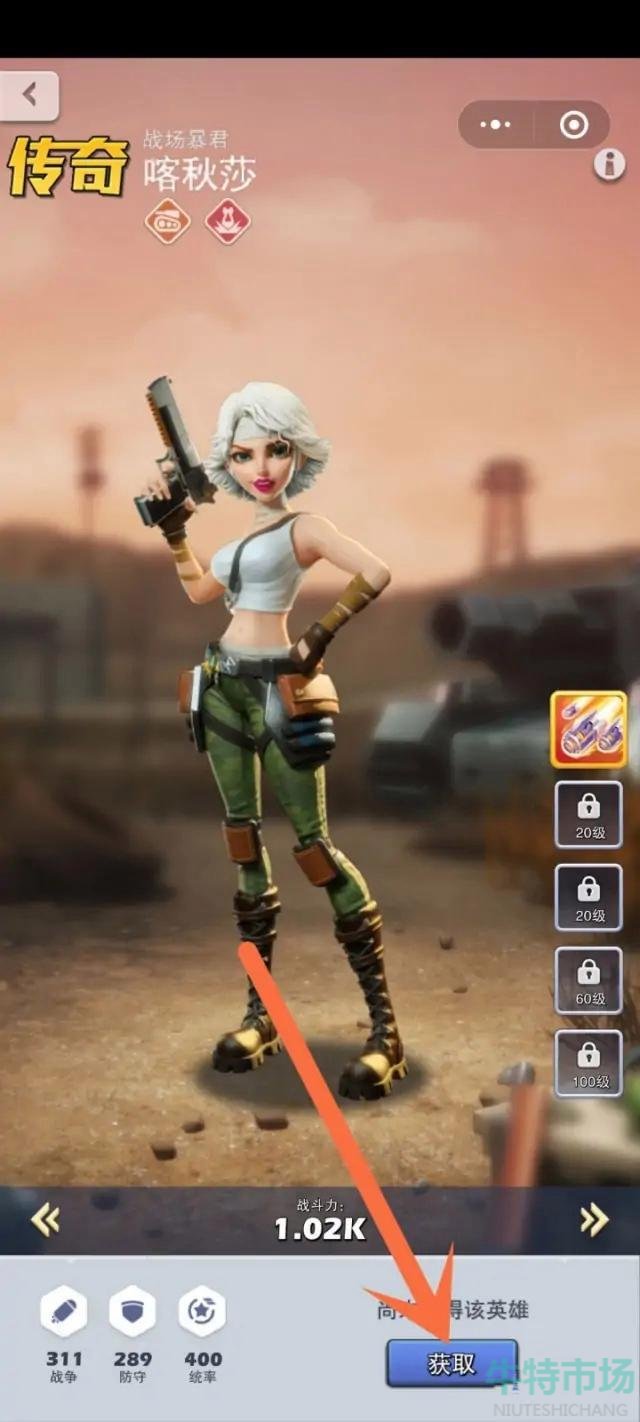This screenshot has width=640, height=1422.
Task: Switch to the previous hero with left arrows
Action: pyautogui.click(x=45, y=1219)
